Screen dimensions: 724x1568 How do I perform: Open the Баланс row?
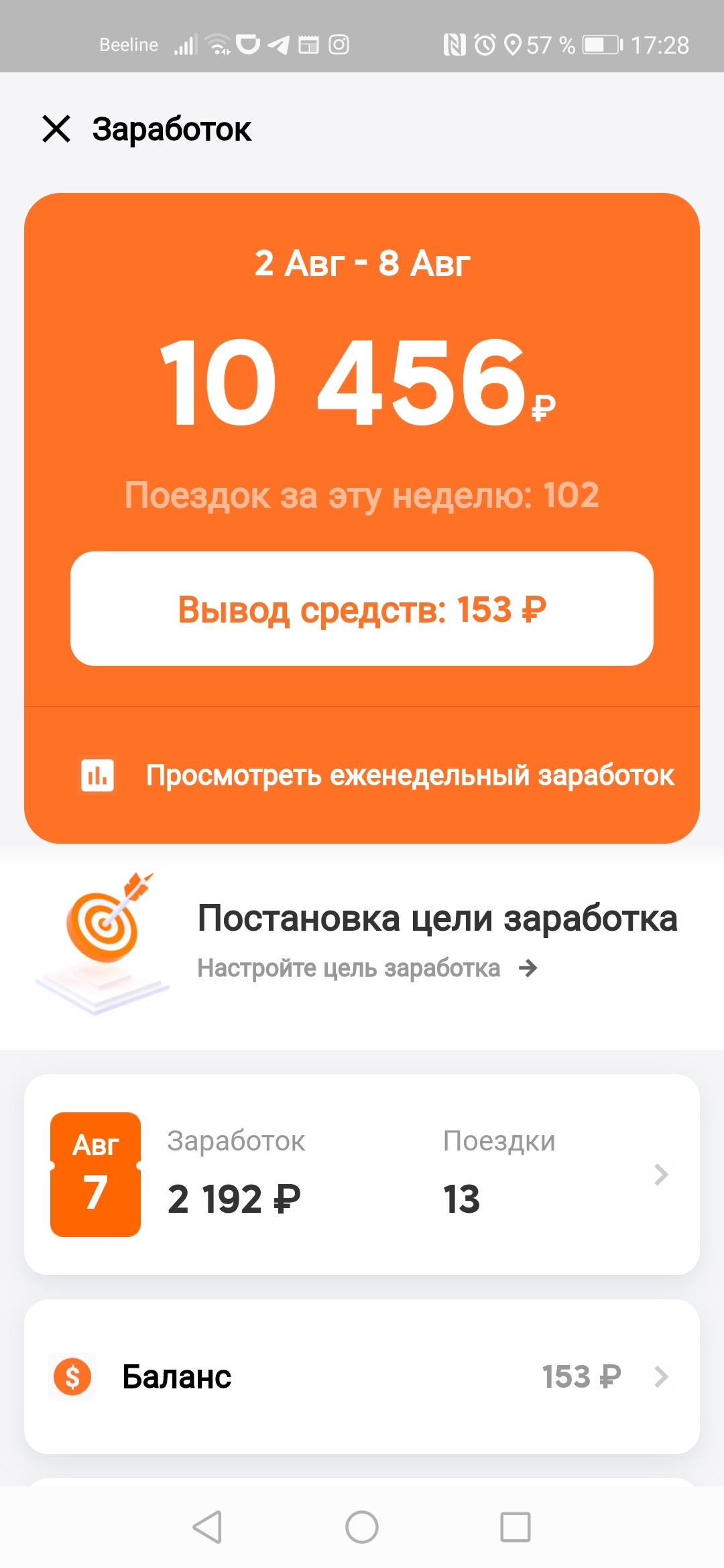point(362,1376)
